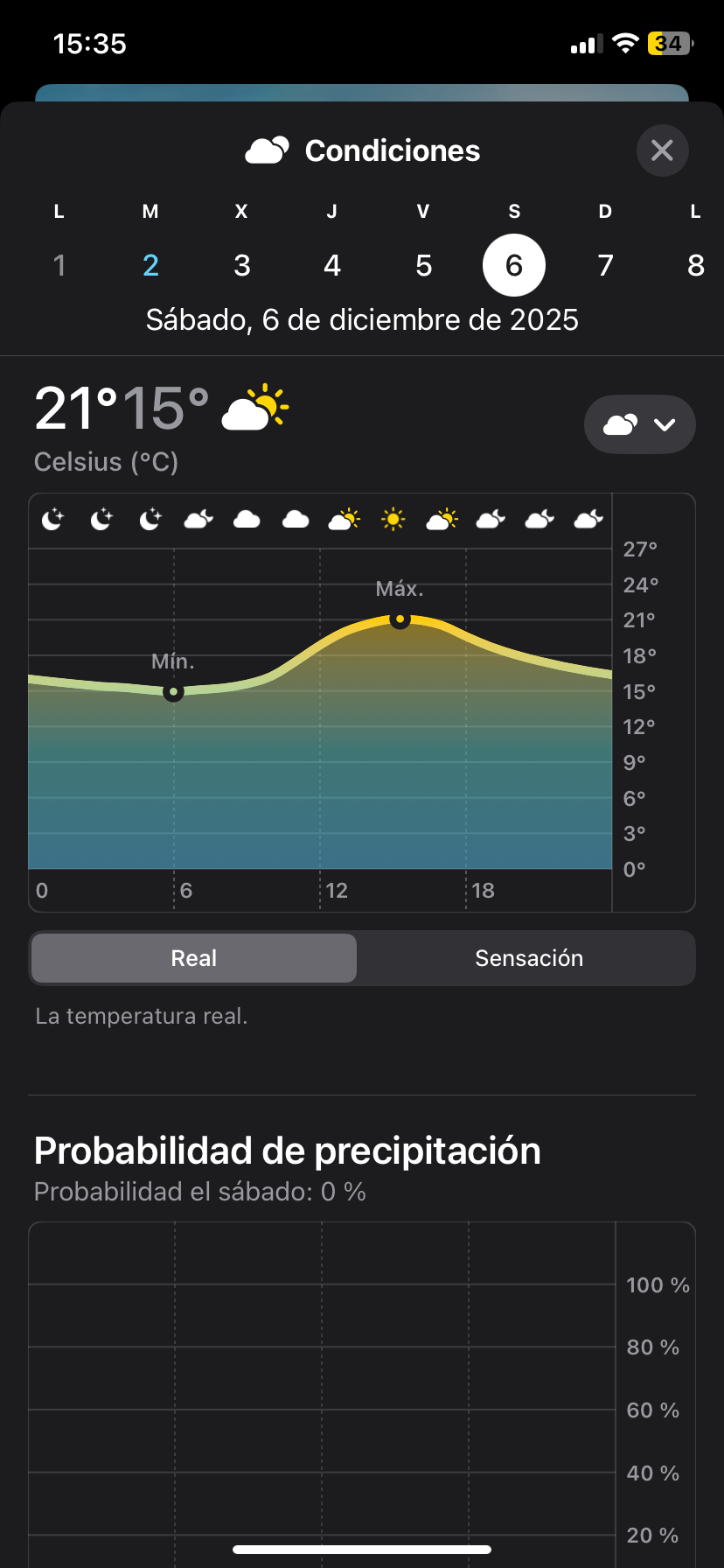Screen dimensions: 724x1568
Task: Open the conditions type dropdown
Action: tap(639, 424)
